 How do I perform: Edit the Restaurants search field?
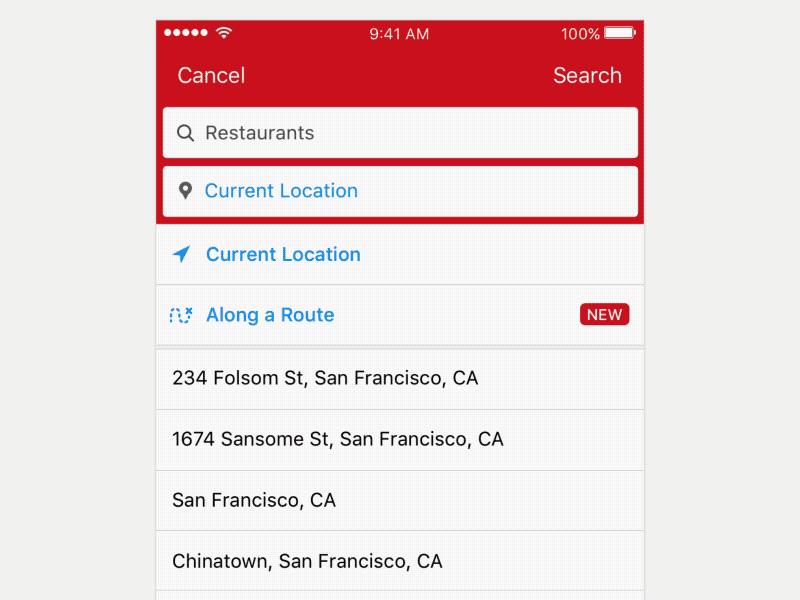click(x=400, y=133)
